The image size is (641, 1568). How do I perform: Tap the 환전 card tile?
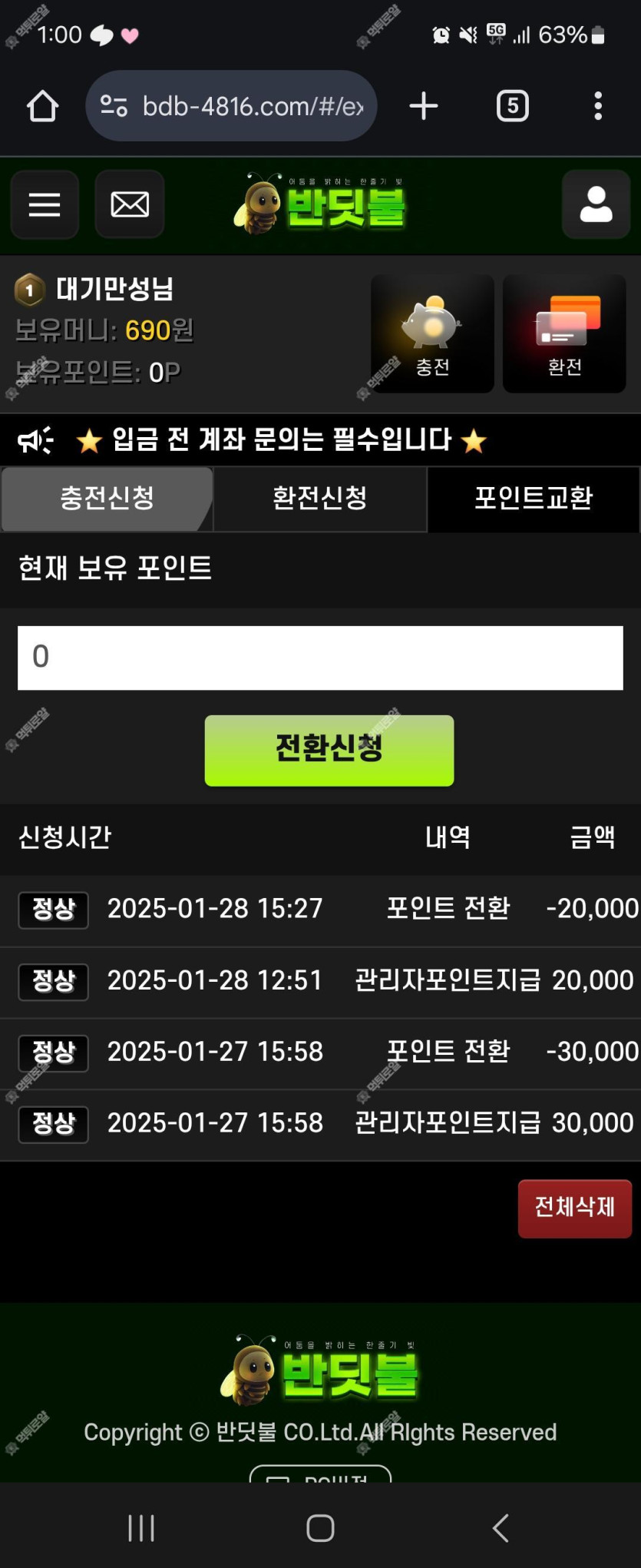click(564, 333)
